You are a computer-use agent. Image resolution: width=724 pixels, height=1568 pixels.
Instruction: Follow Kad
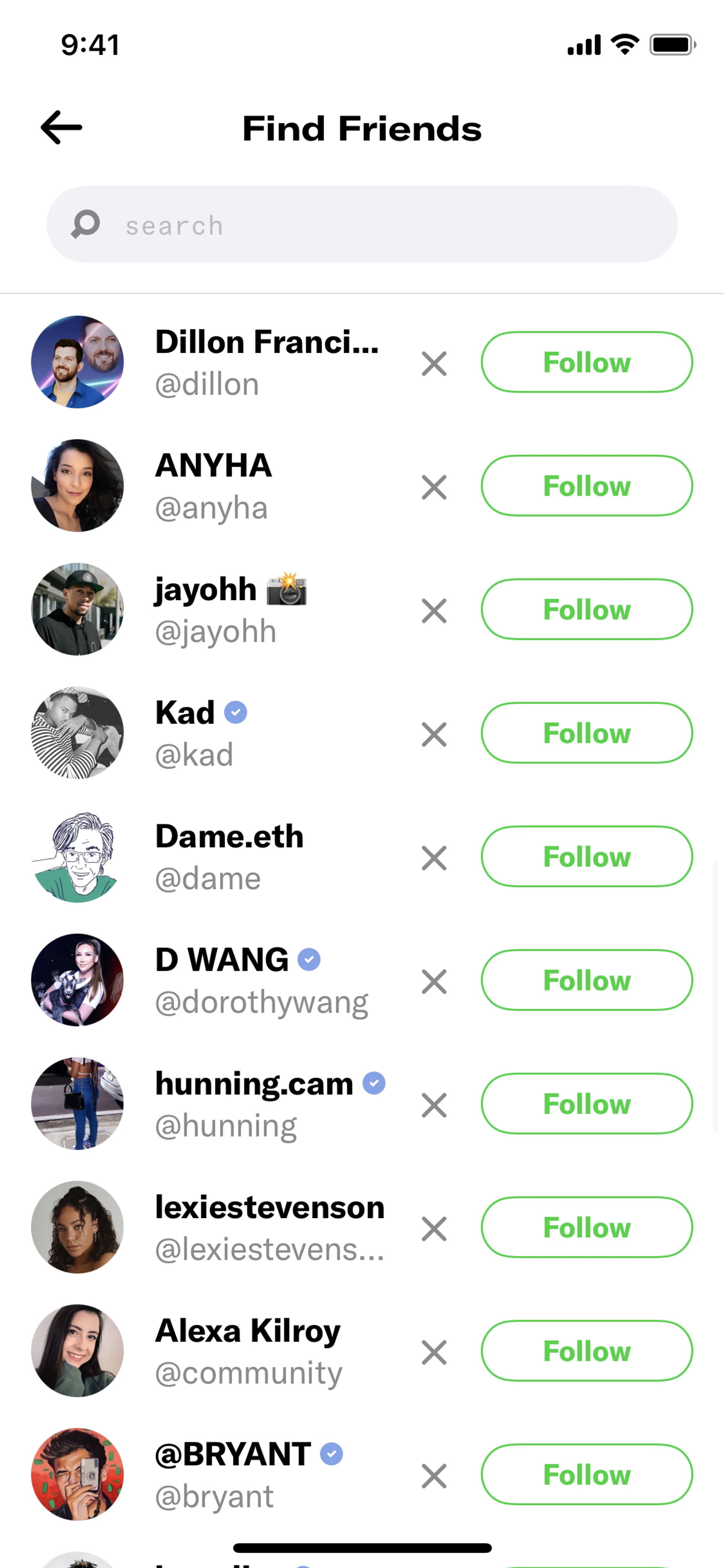tap(586, 733)
